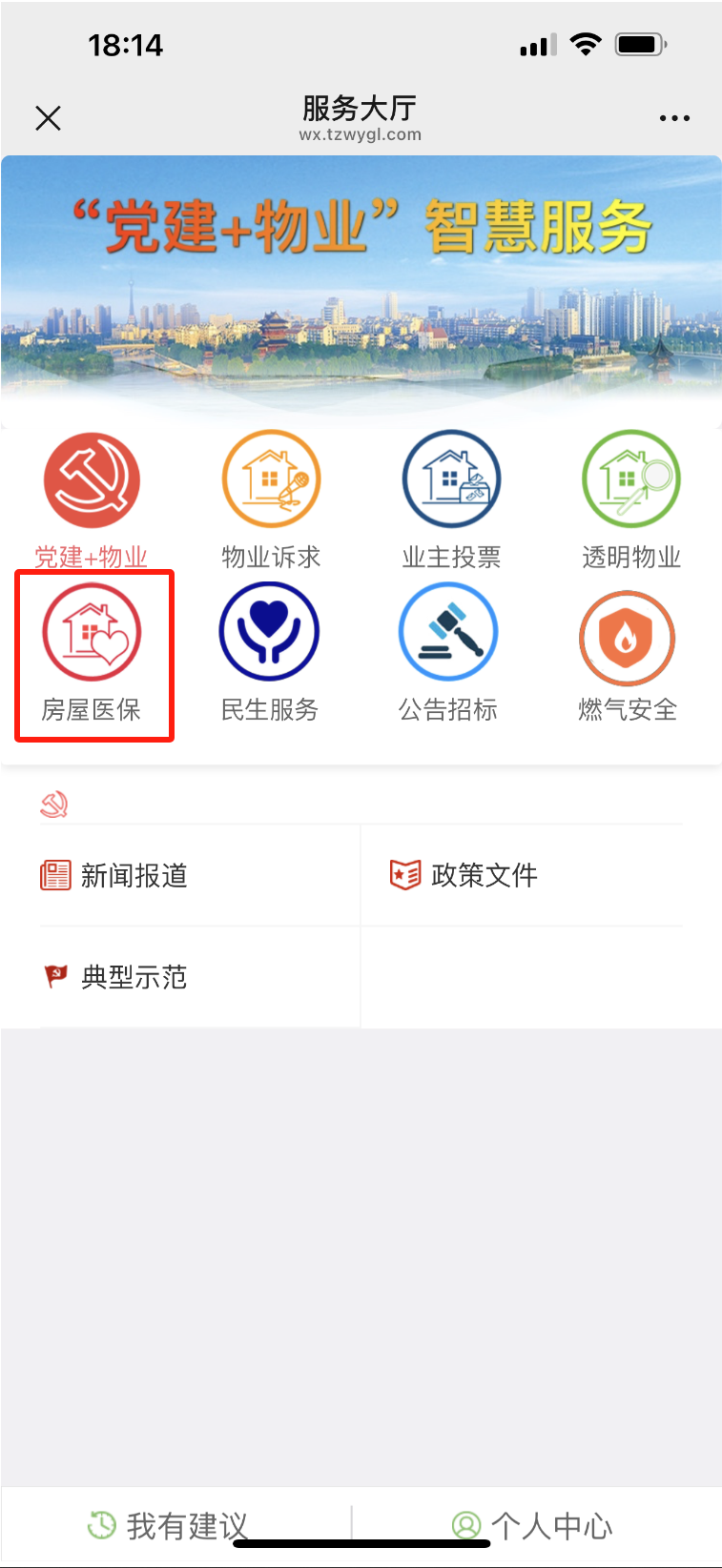The image size is (722, 1568).
Task: Open 政策文件 section
Action: point(484,875)
